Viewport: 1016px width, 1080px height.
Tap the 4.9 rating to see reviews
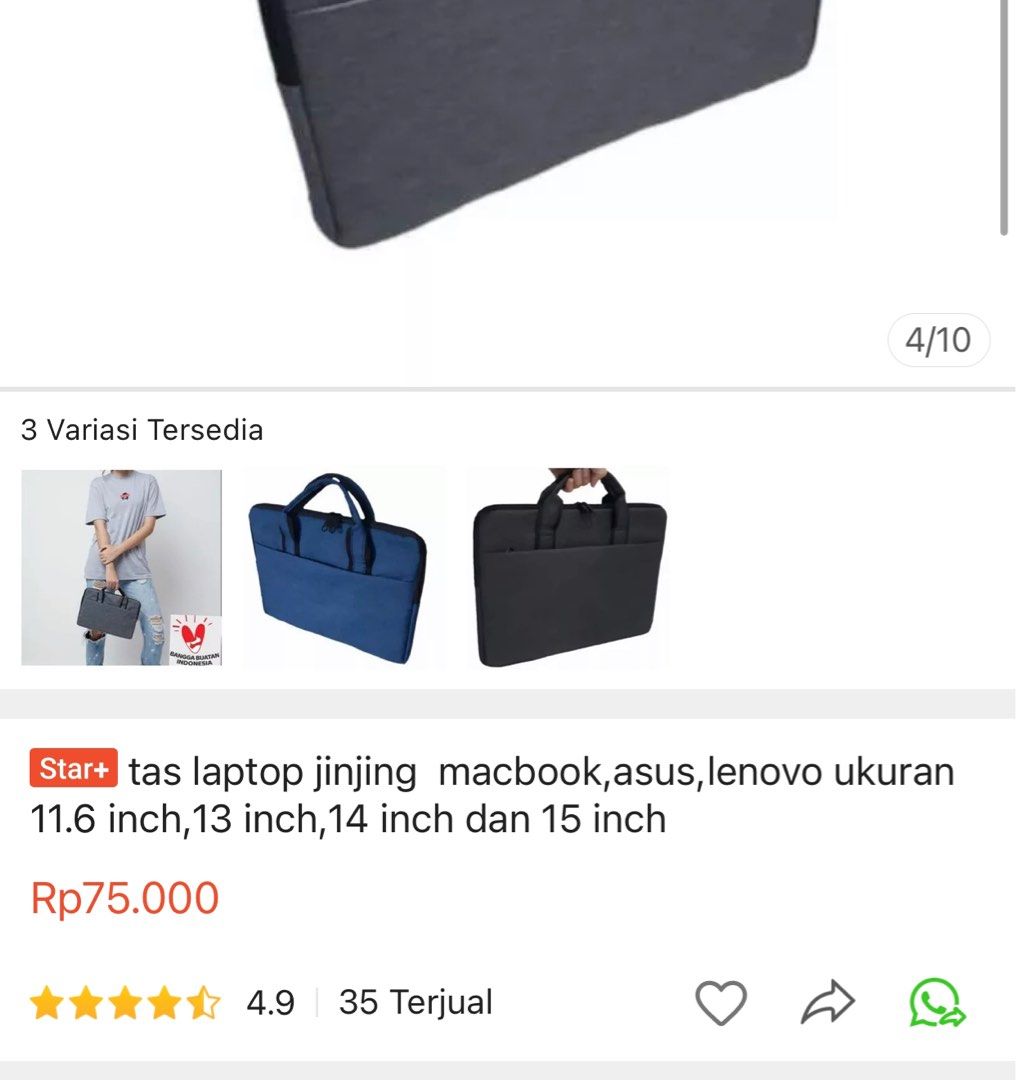269,1001
